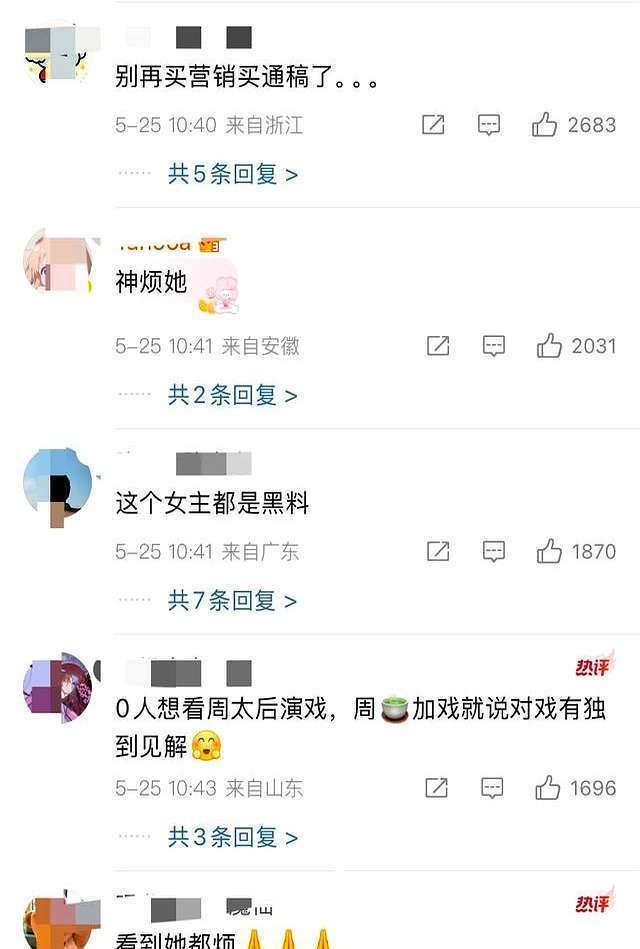Reply to the comment "这个女主都是黑料"
This screenshot has height=949, width=640.
point(493,551)
